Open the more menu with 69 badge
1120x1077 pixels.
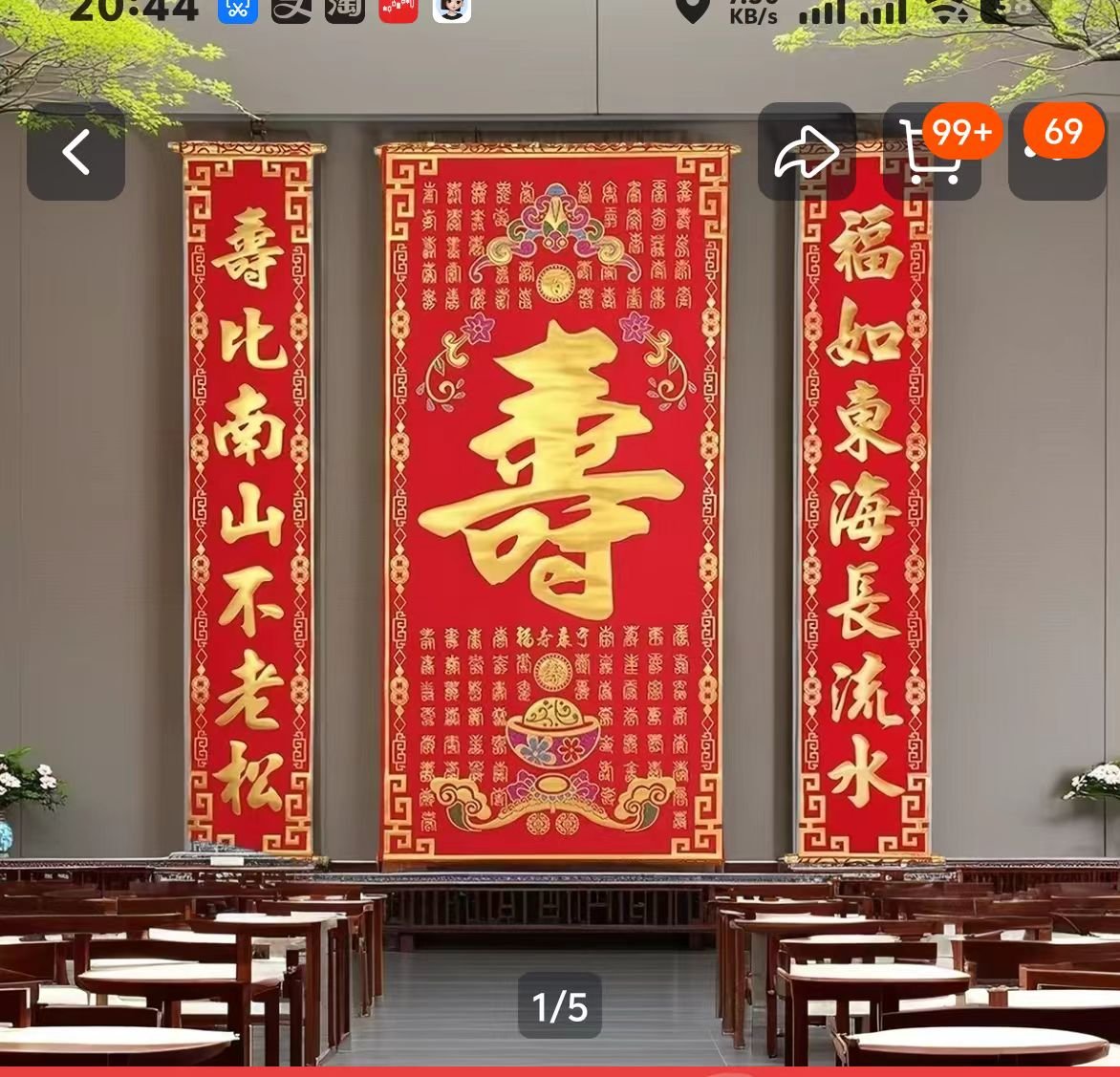point(1056,154)
